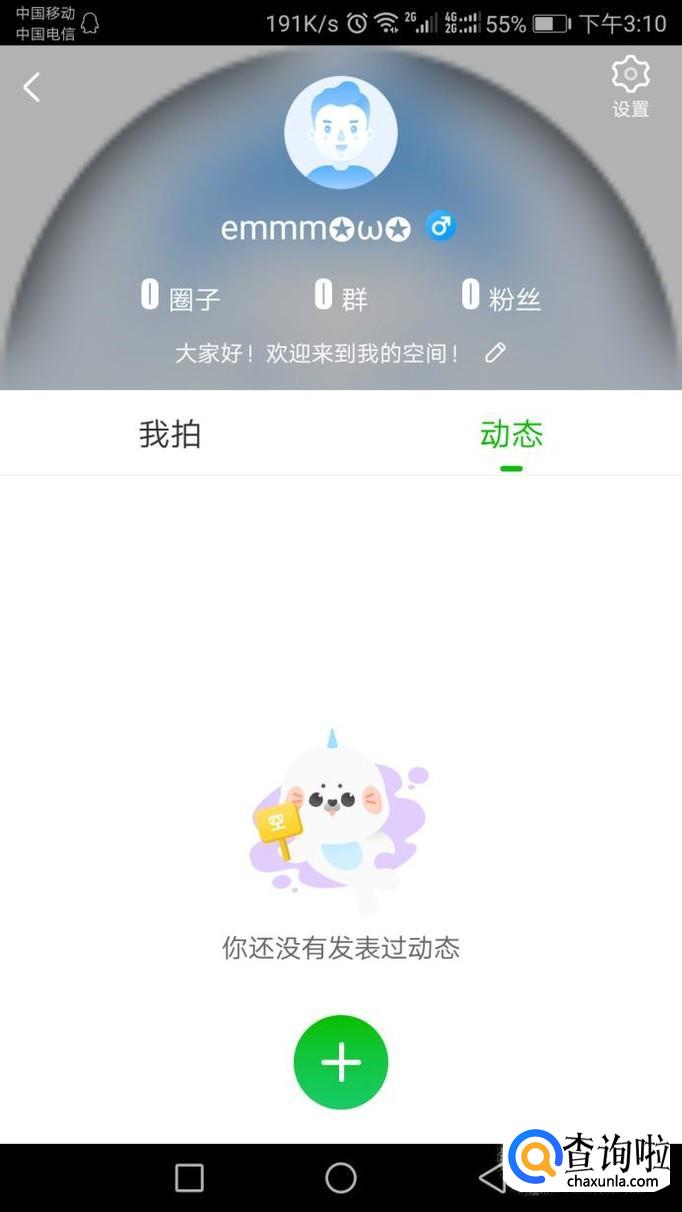The image size is (682, 1212).
Task: Tap the profile avatar picture
Action: point(341,133)
